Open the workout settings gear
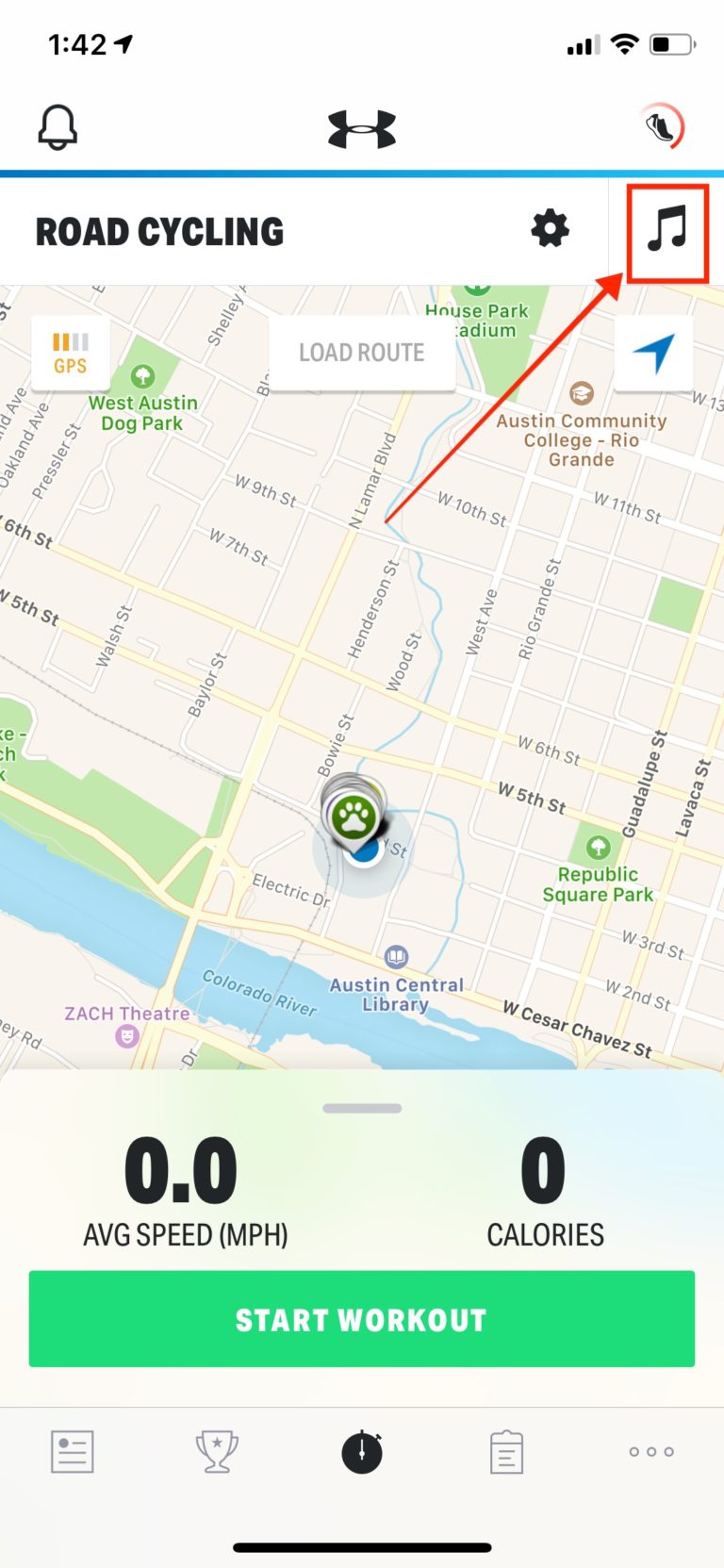The width and height of the screenshot is (724, 1568). pyautogui.click(x=551, y=227)
